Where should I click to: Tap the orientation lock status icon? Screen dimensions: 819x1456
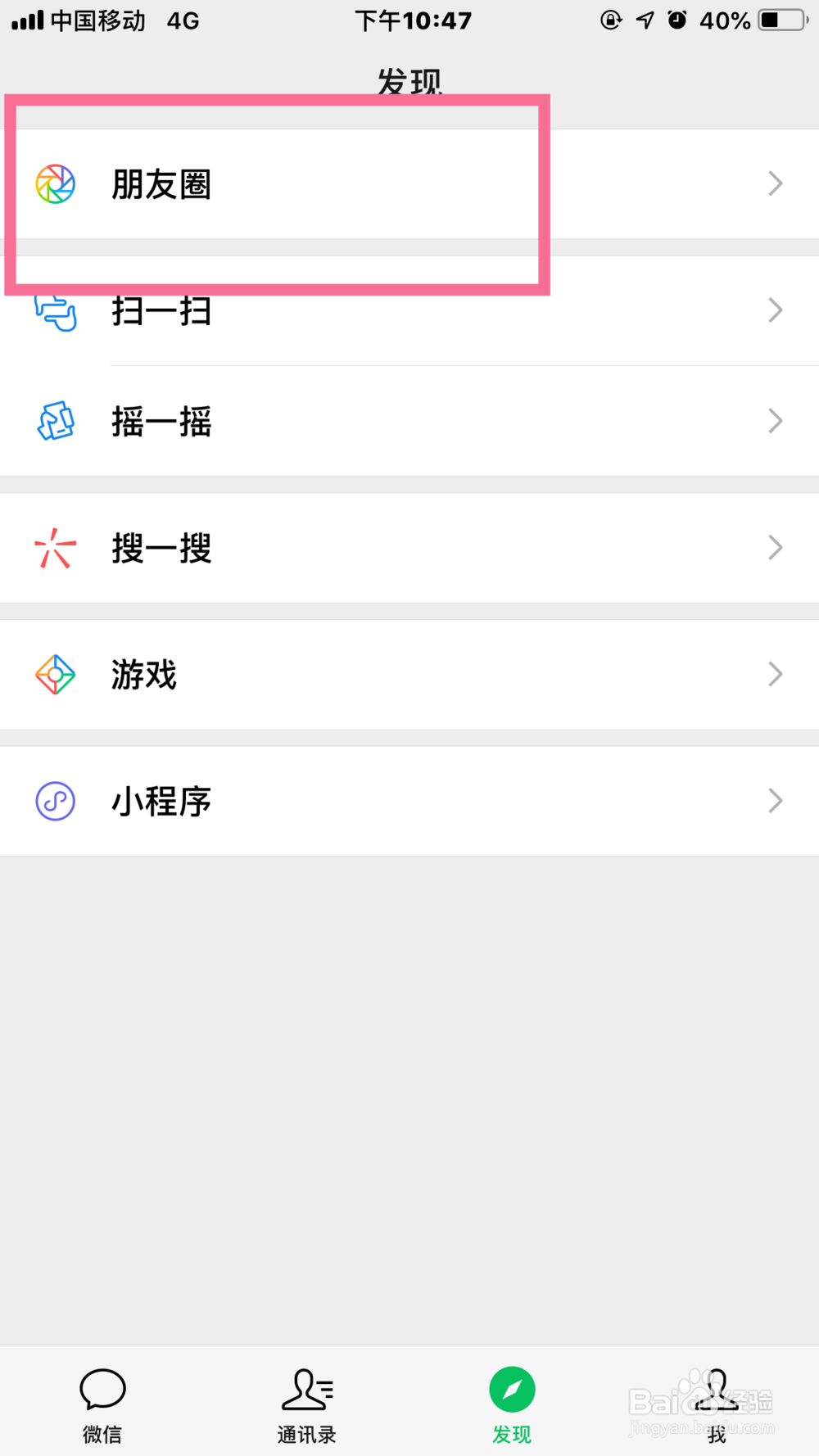point(611,20)
